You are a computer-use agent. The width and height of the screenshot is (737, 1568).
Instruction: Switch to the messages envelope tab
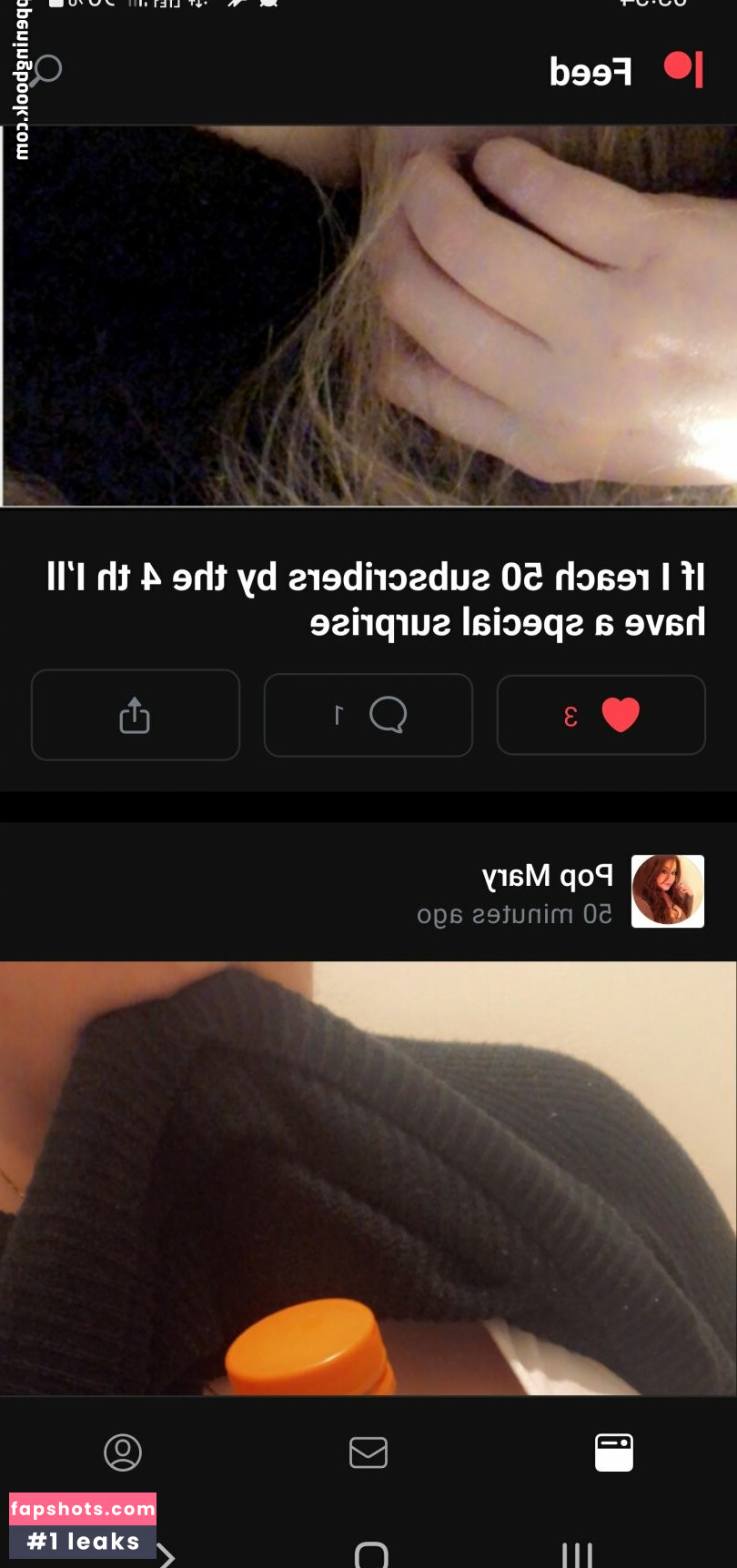click(368, 1452)
